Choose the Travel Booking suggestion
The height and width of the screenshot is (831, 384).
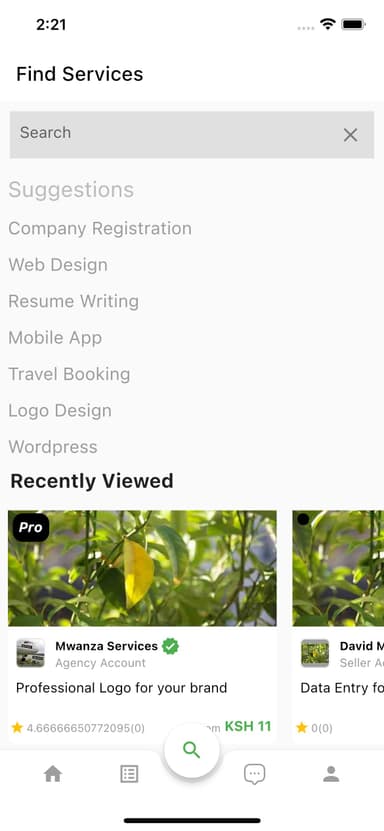coord(69,374)
